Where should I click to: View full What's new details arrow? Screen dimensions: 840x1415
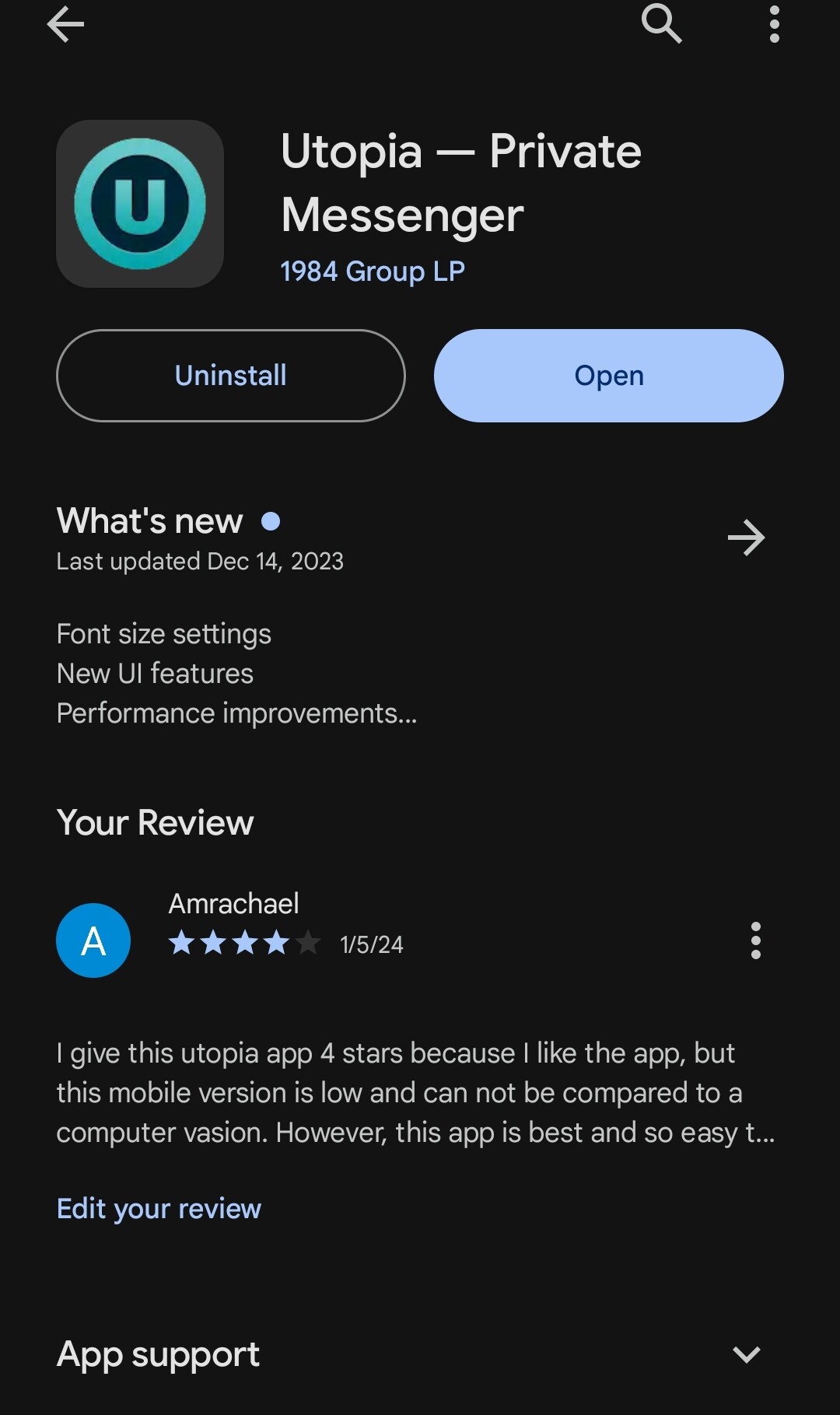746,538
